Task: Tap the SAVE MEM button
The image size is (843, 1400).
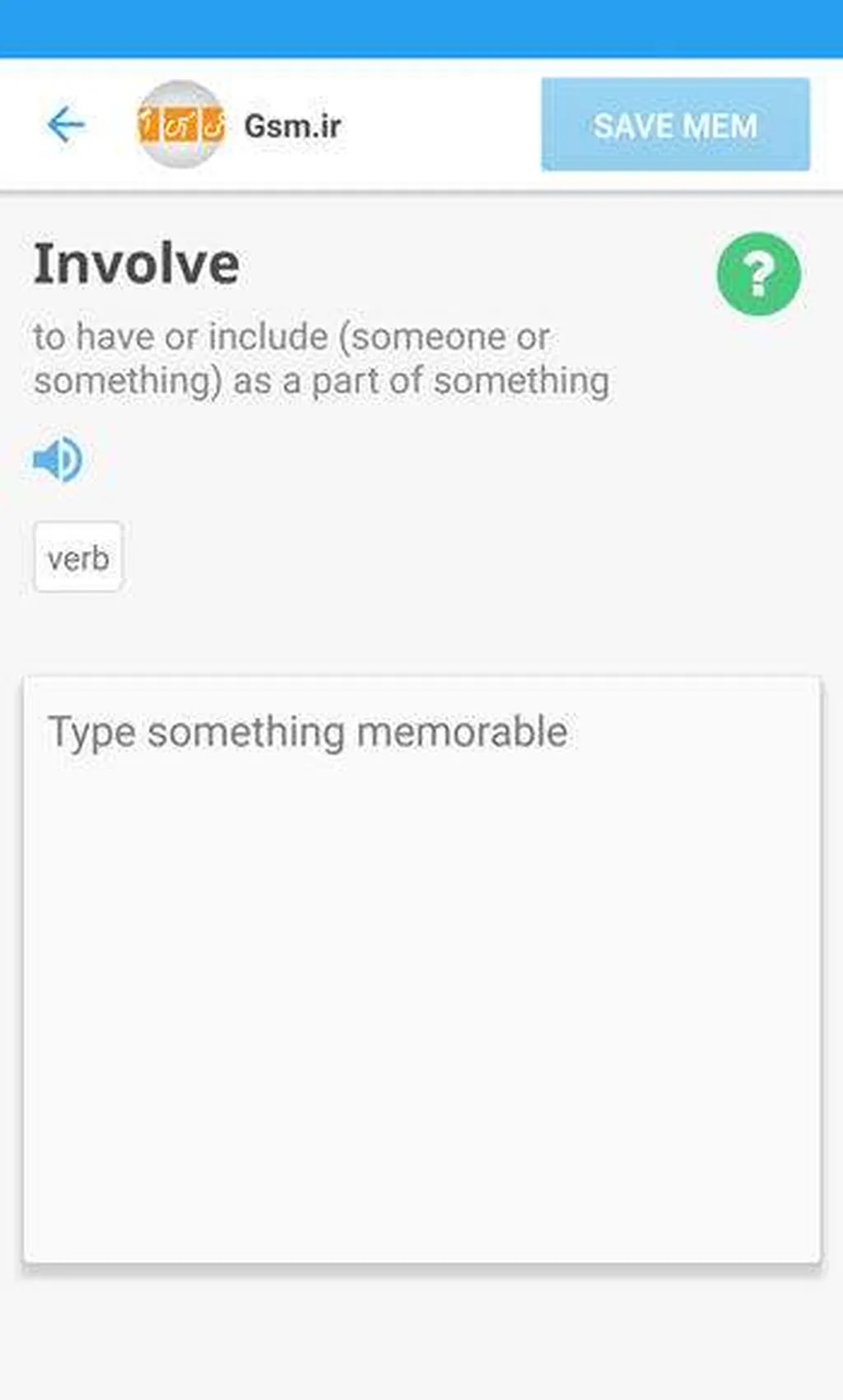Action: pyautogui.click(x=675, y=125)
